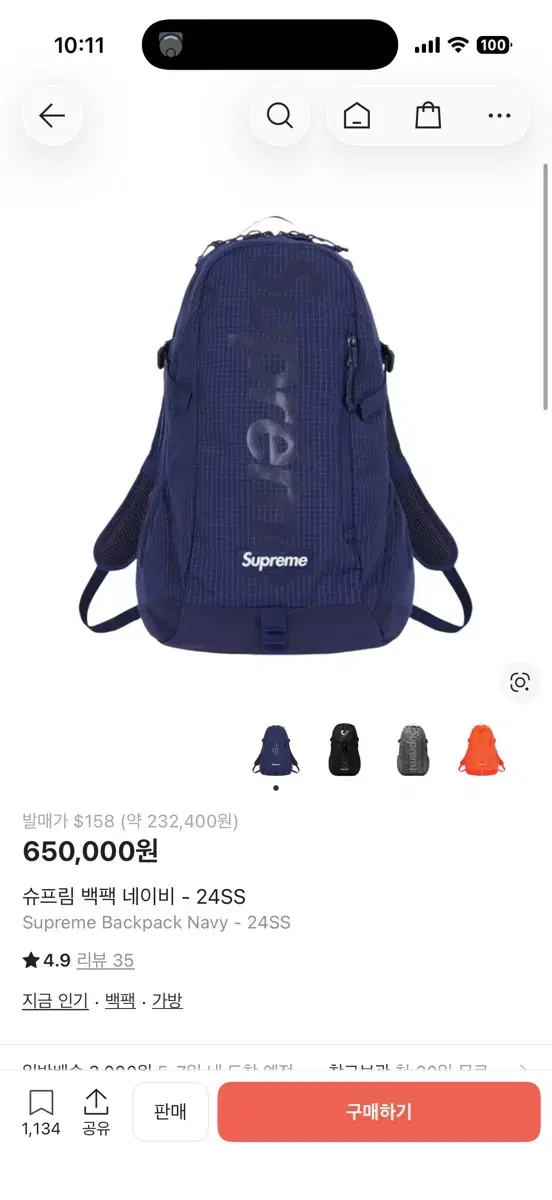
Task: Go to home via house icon
Action: [x=356, y=116]
